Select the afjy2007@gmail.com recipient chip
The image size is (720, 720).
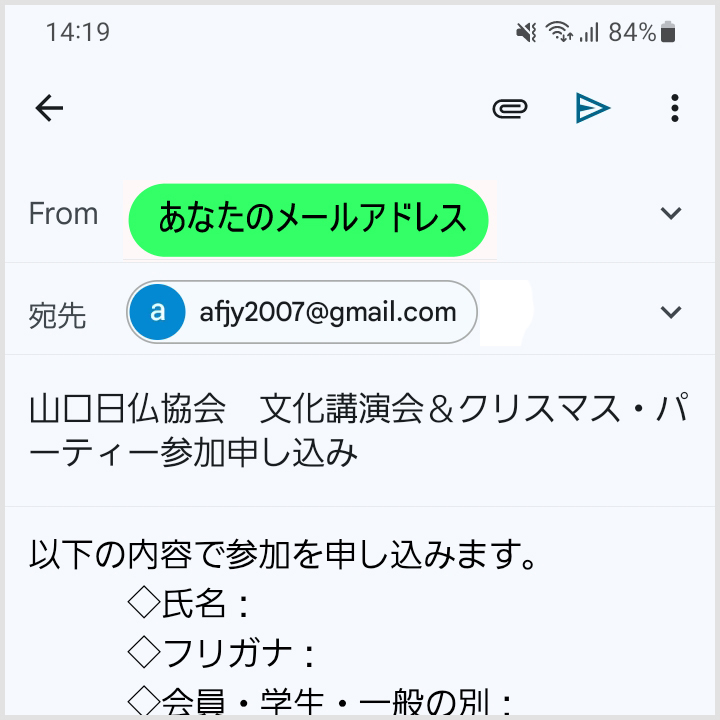coord(303,312)
